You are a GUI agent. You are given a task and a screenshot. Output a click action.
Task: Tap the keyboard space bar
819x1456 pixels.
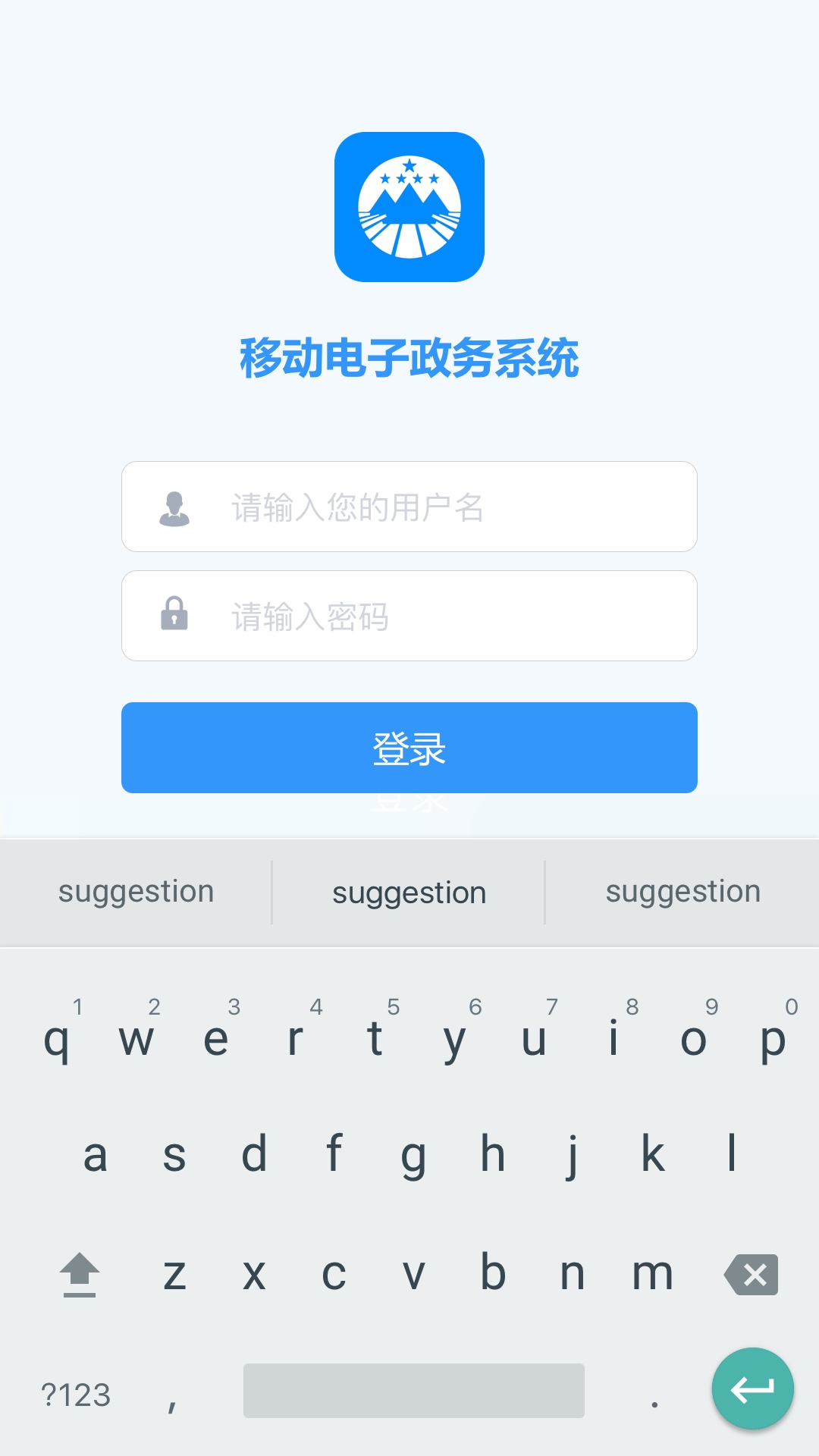click(413, 1391)
